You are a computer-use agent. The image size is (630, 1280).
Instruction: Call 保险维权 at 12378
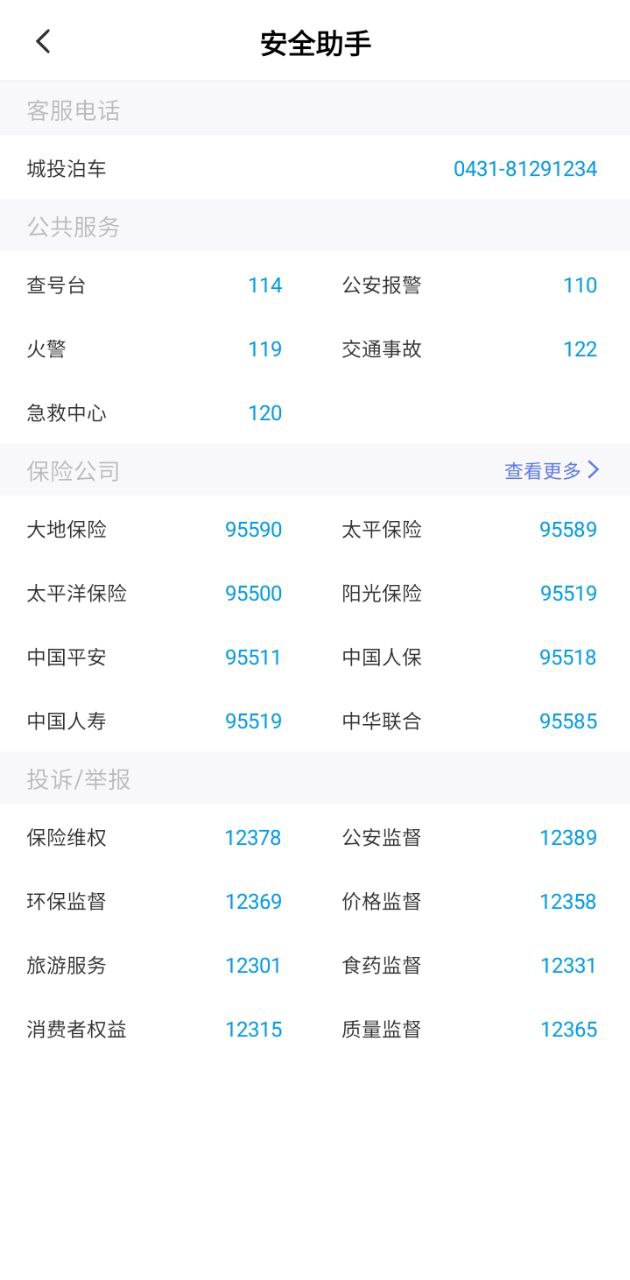(x=253, y=838)
